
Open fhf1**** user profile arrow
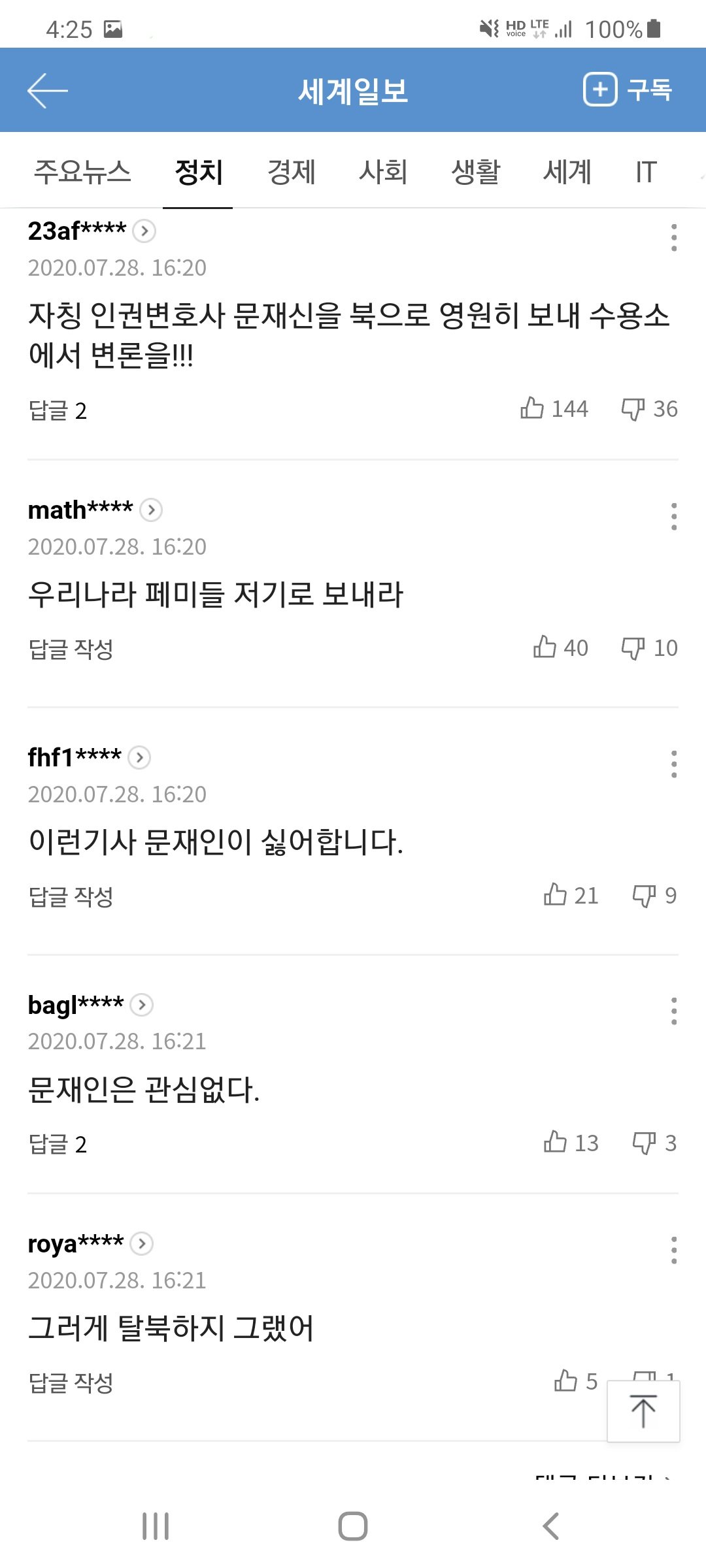pyautogui.click(x=139, y=757)
